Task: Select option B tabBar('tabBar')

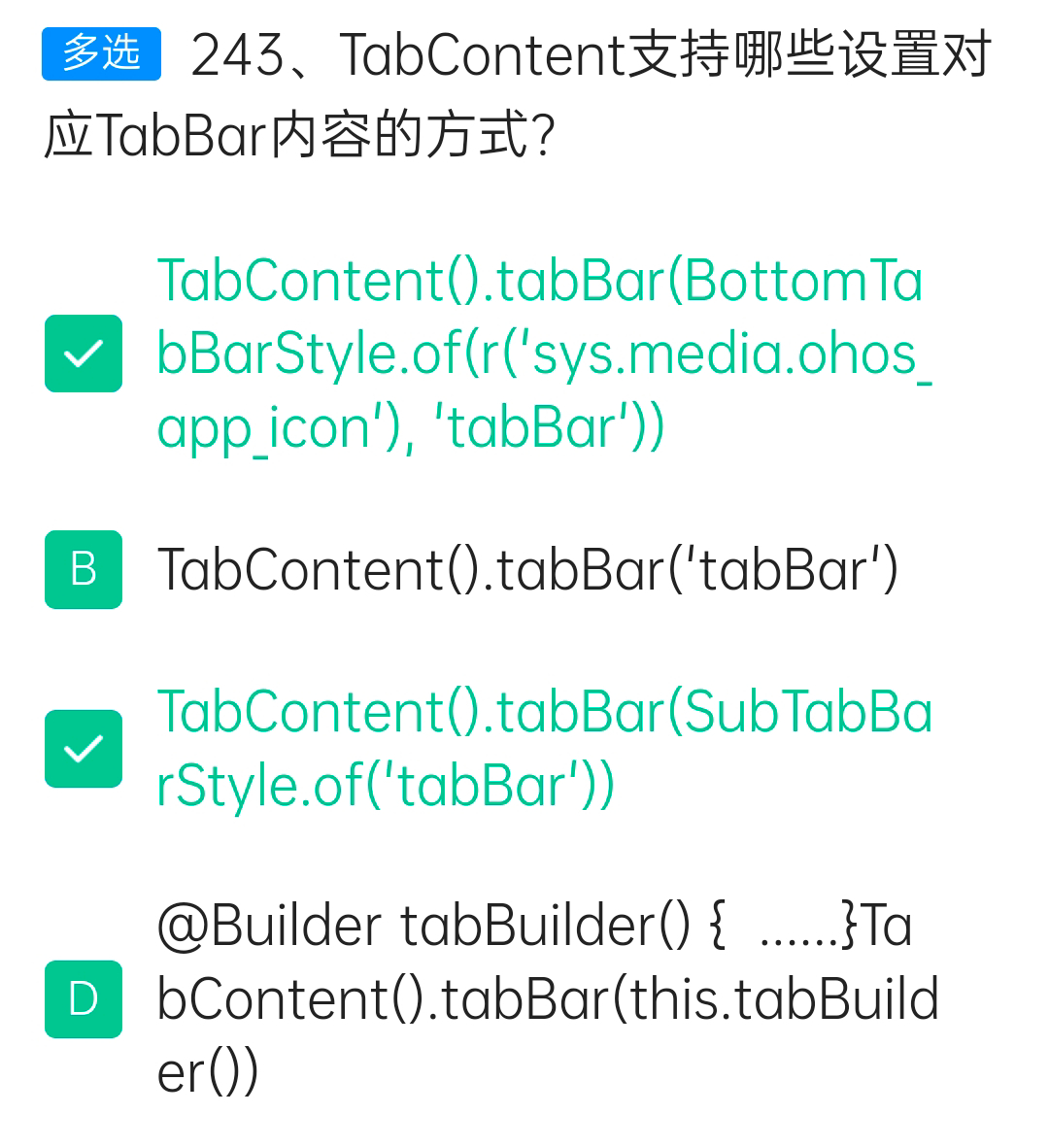Action: pos(84,569)
